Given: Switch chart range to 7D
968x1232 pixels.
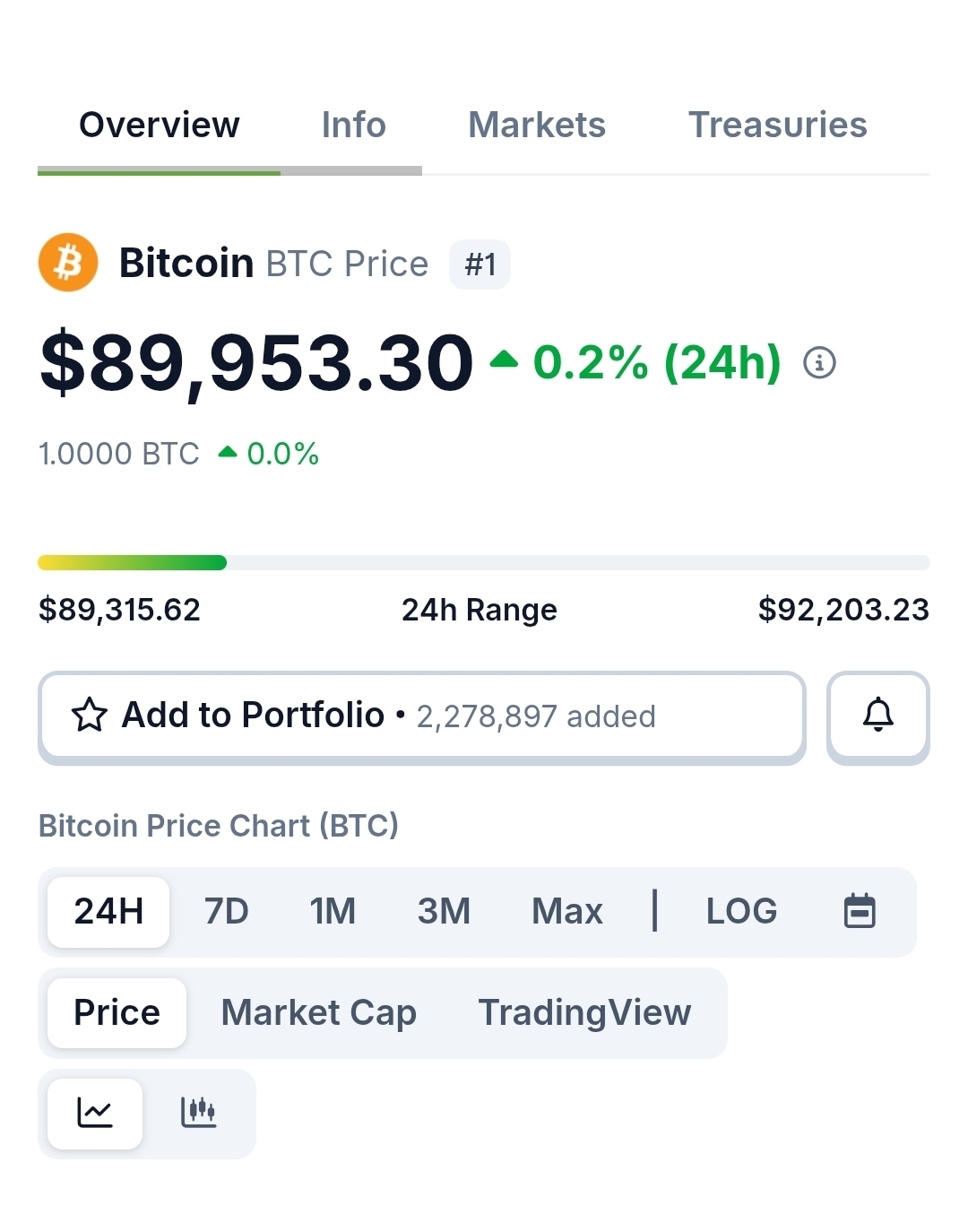Looking at the screenshot, I should pyautogui.click(x=226, y=912).
